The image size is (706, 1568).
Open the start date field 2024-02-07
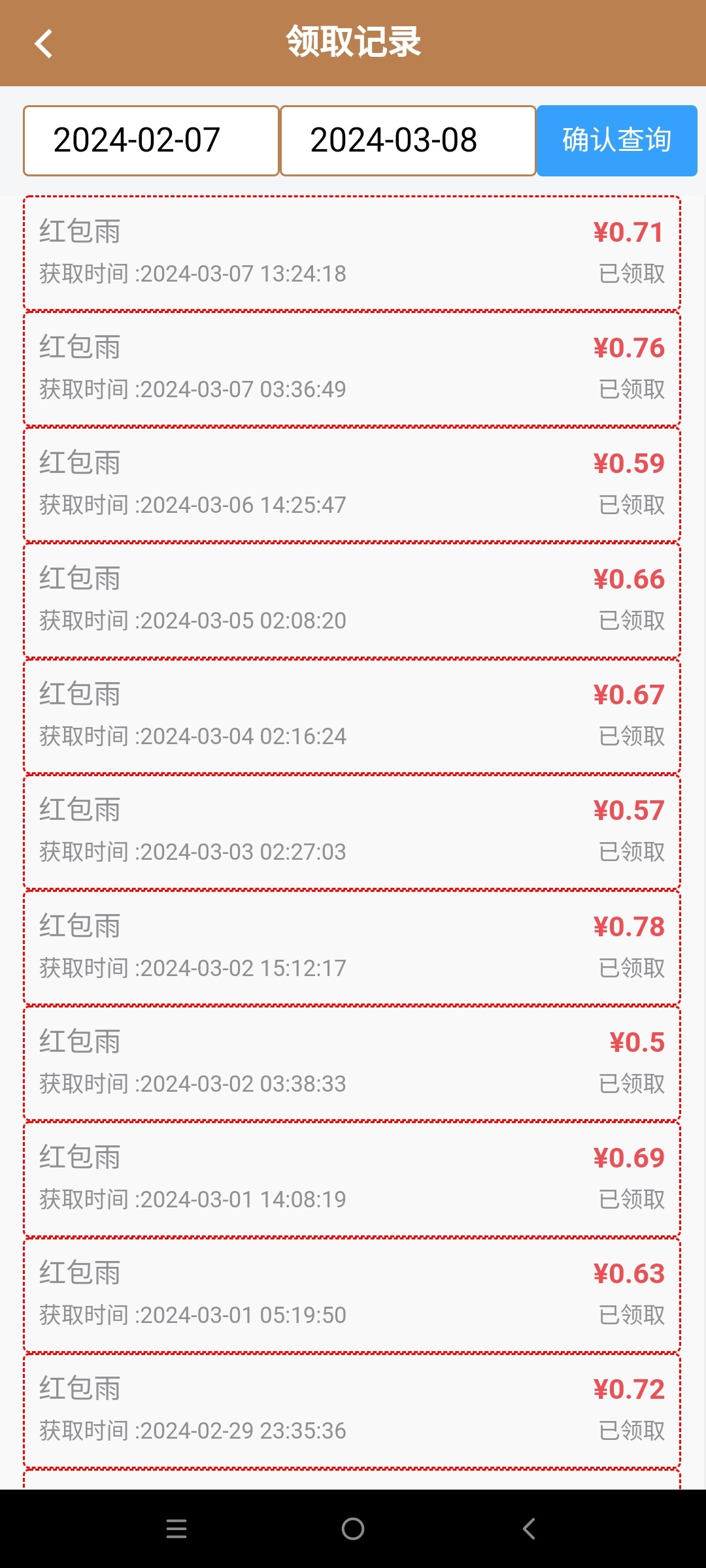pyautogui.click(x=151, y=140)
